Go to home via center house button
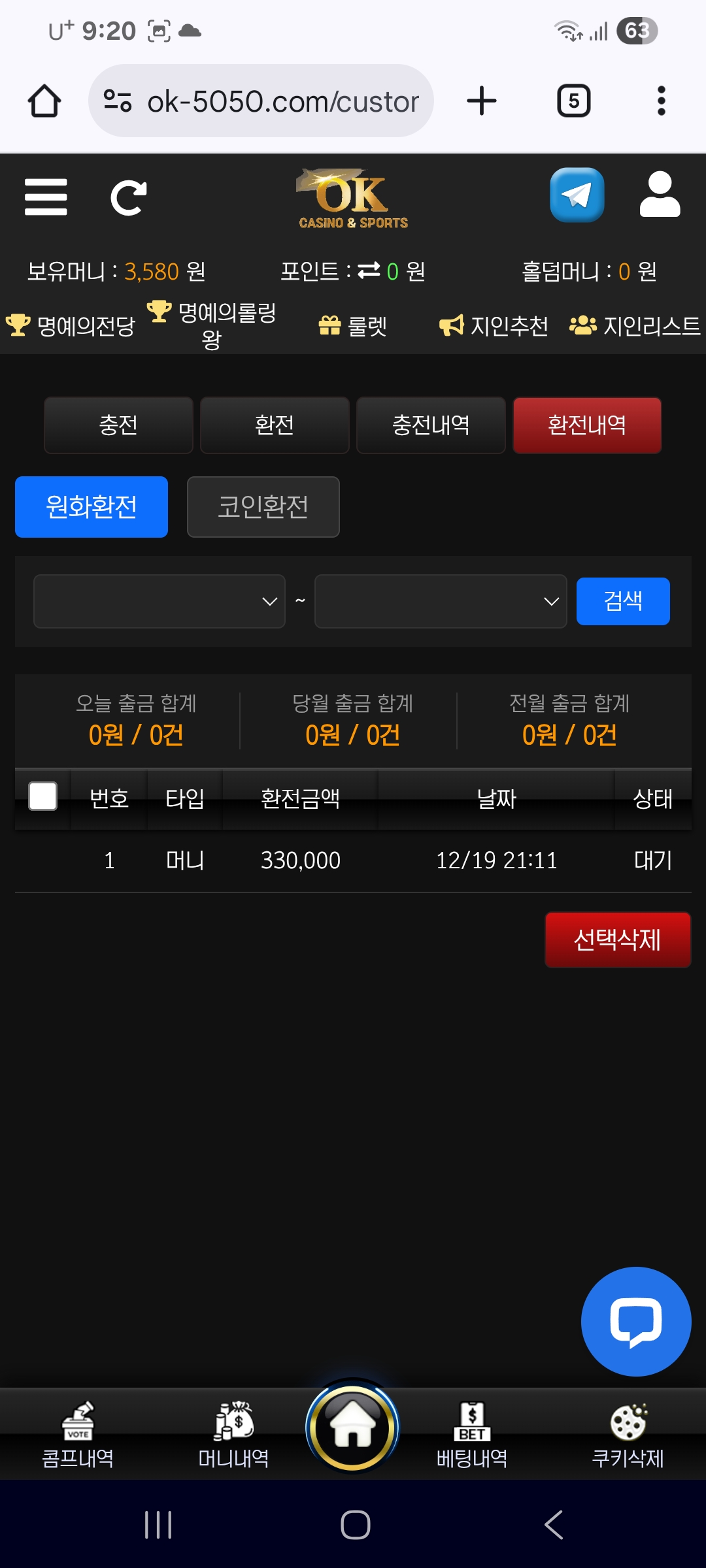The width and height of the screenshot is (706, 1568). pyautogui.click(x=353, y=1427)
